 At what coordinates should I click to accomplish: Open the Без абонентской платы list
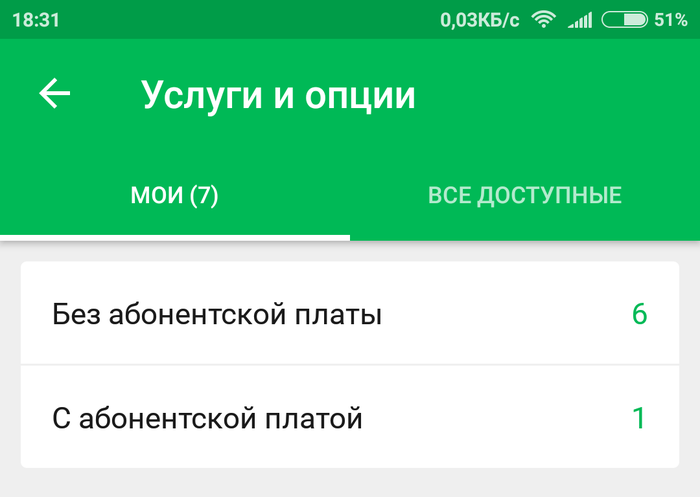(x=349, y=315)
